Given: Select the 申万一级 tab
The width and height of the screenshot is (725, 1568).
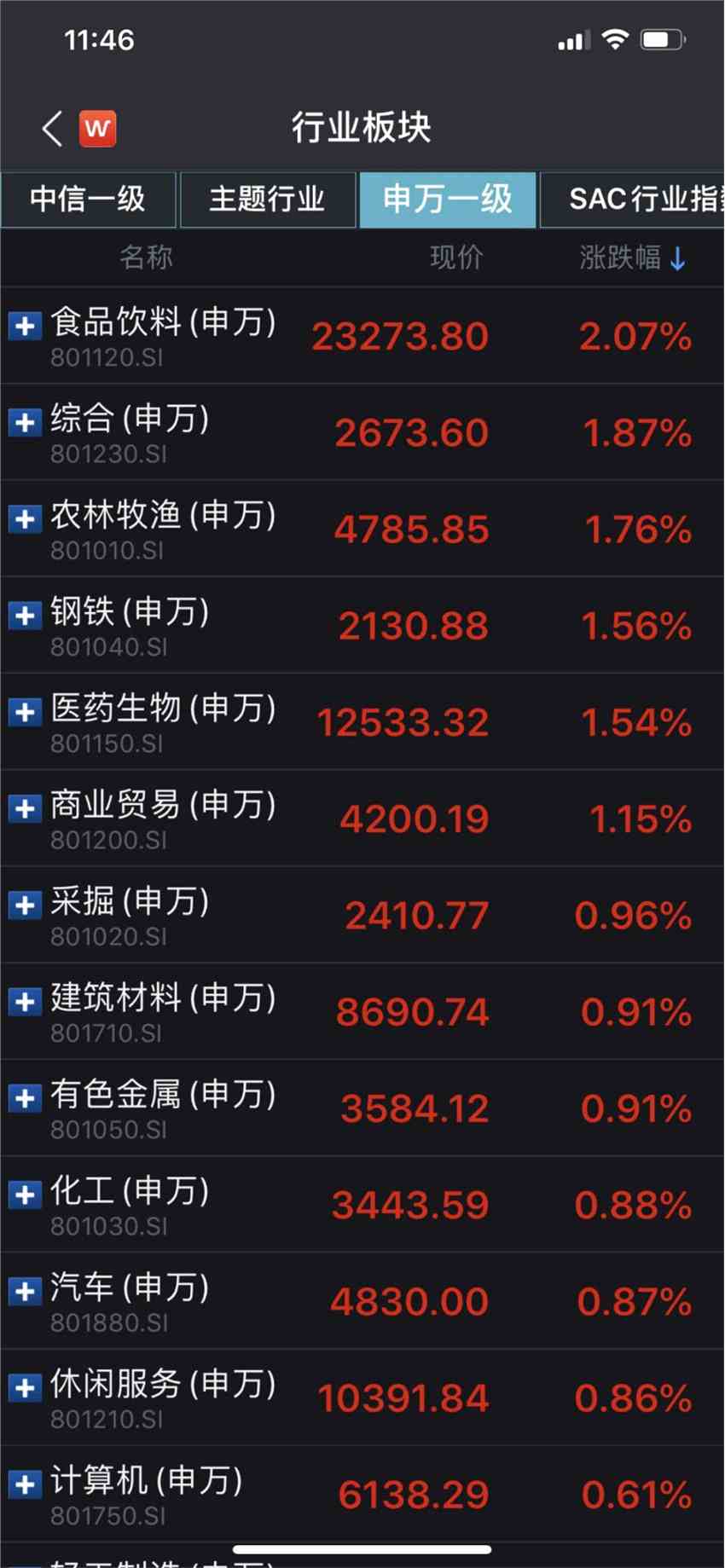Looking at the screenshot, I should tap(448, 200).
